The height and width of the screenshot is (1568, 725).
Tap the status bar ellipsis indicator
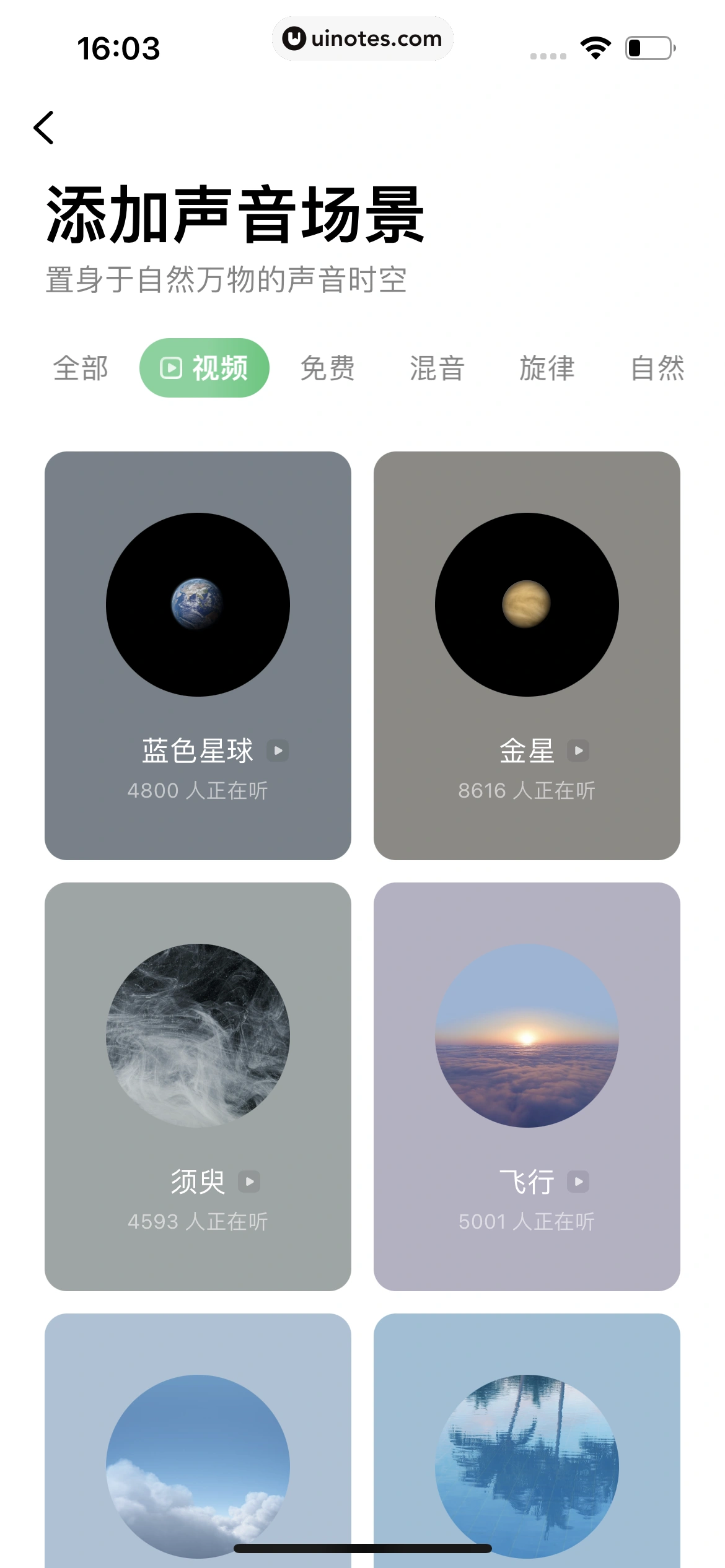tap(548, 56)
